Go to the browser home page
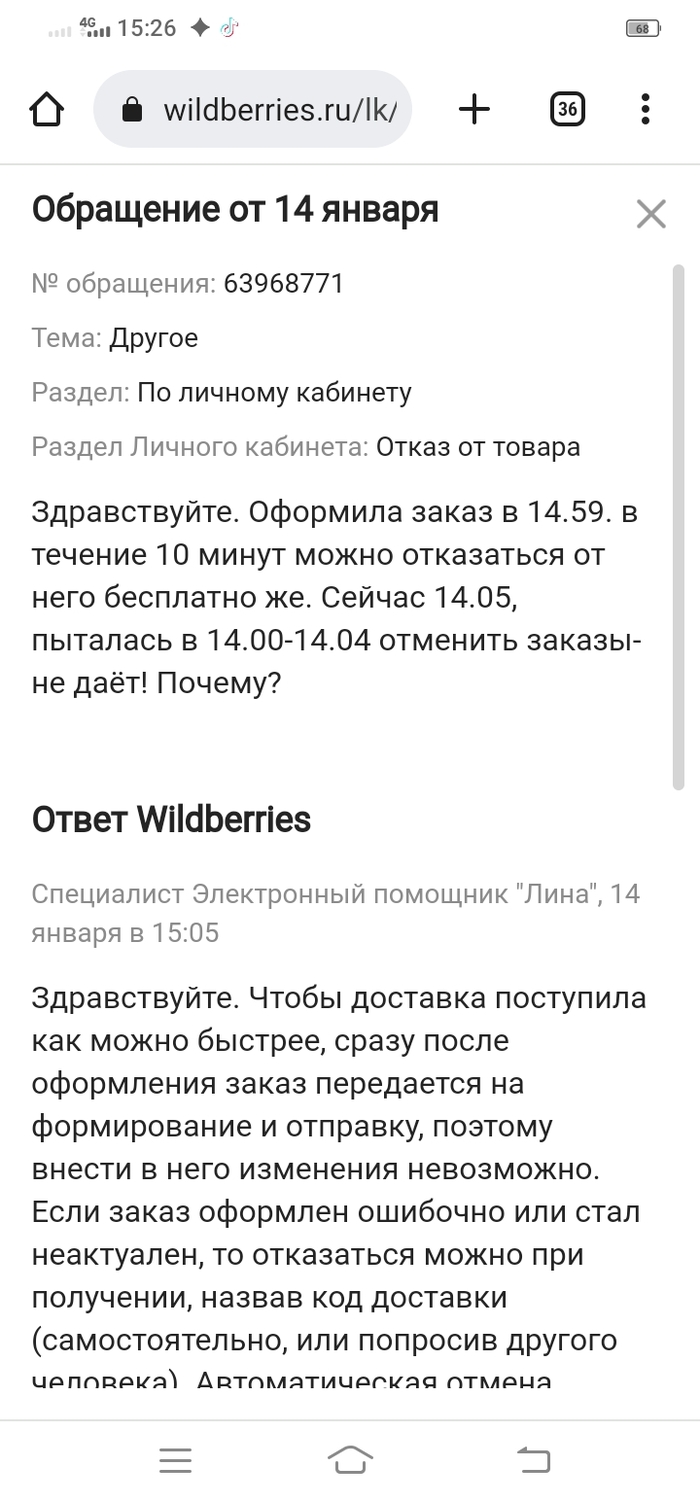Image resolution: width=700 pixels, height=1501 pixels. point(47,109)
